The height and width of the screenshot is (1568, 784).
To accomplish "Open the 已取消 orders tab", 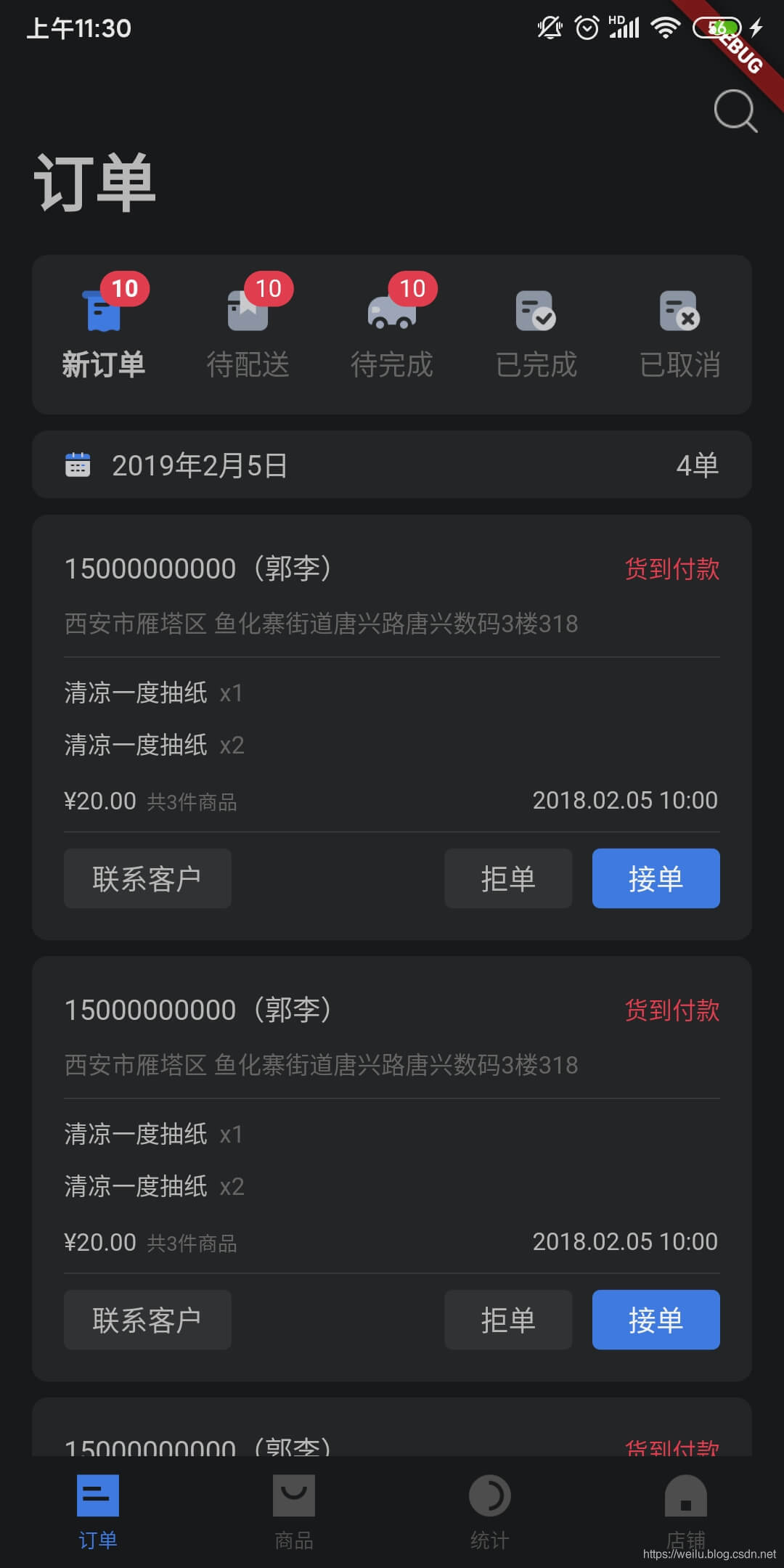I will [x=679, y=334].
